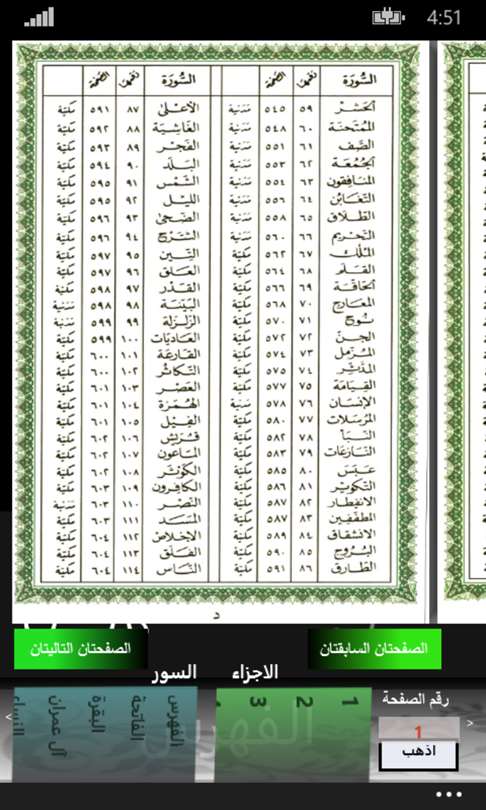
Task: Go back to the previous two pages
Action: point(374,649)
